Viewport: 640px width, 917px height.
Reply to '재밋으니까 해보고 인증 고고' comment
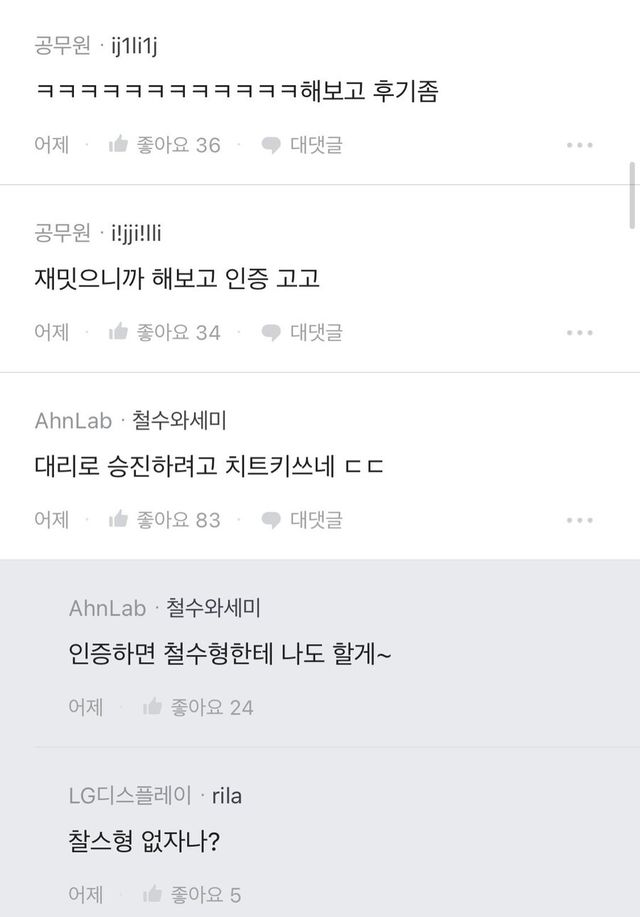302,332
